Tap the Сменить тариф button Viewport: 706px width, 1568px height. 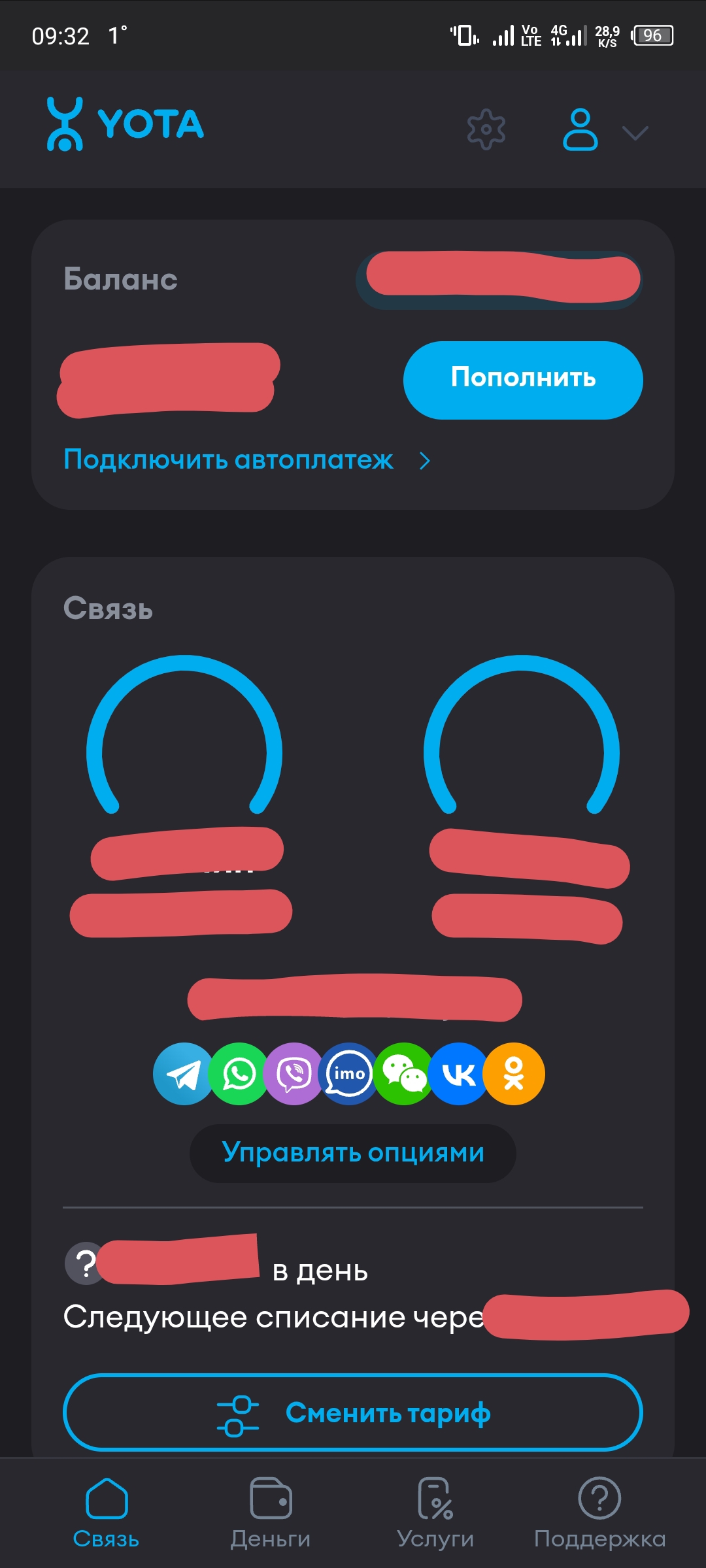click(x=353, y=1412)
